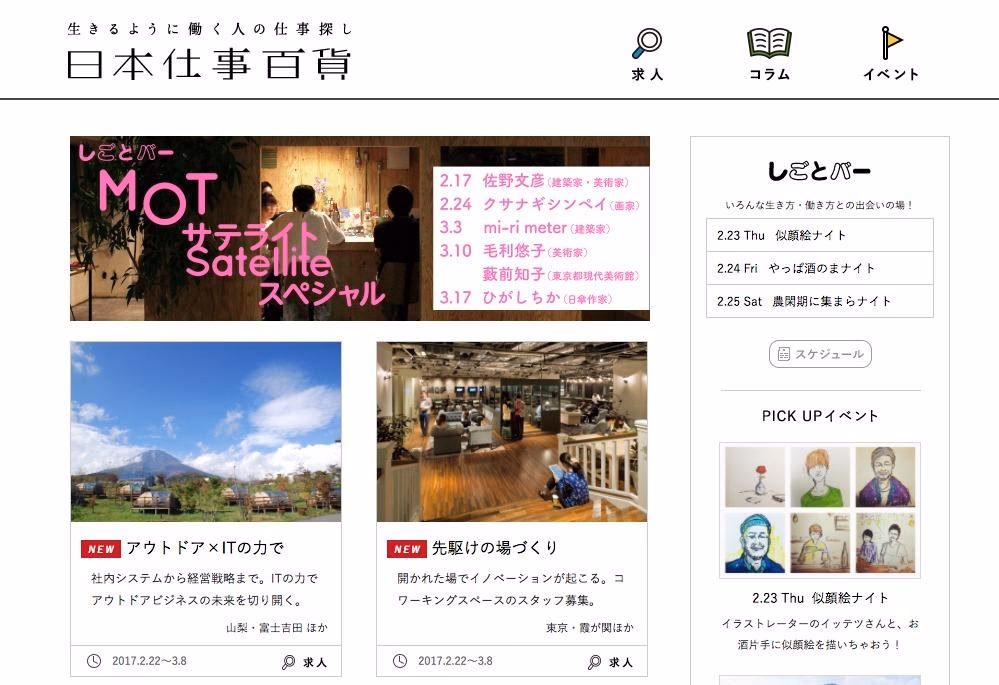Open the 似顔絵ナイト pick up event image
Screen dimensions: 999x685
click(x=819, y=510)
